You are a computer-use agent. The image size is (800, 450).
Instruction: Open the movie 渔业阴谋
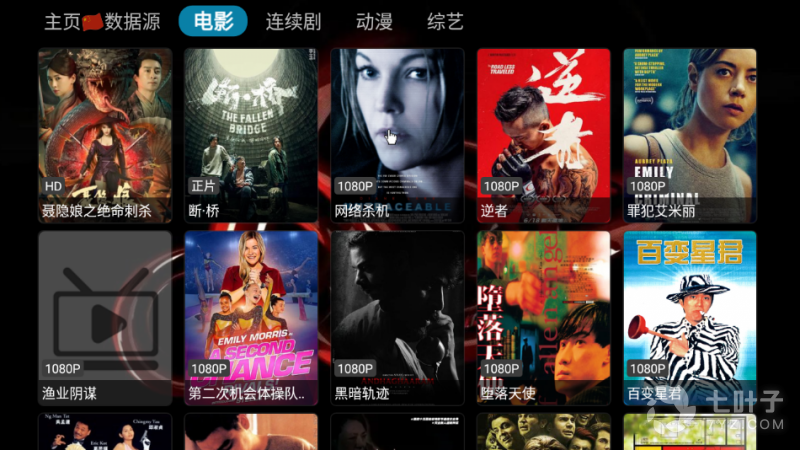tap(105, 318)
